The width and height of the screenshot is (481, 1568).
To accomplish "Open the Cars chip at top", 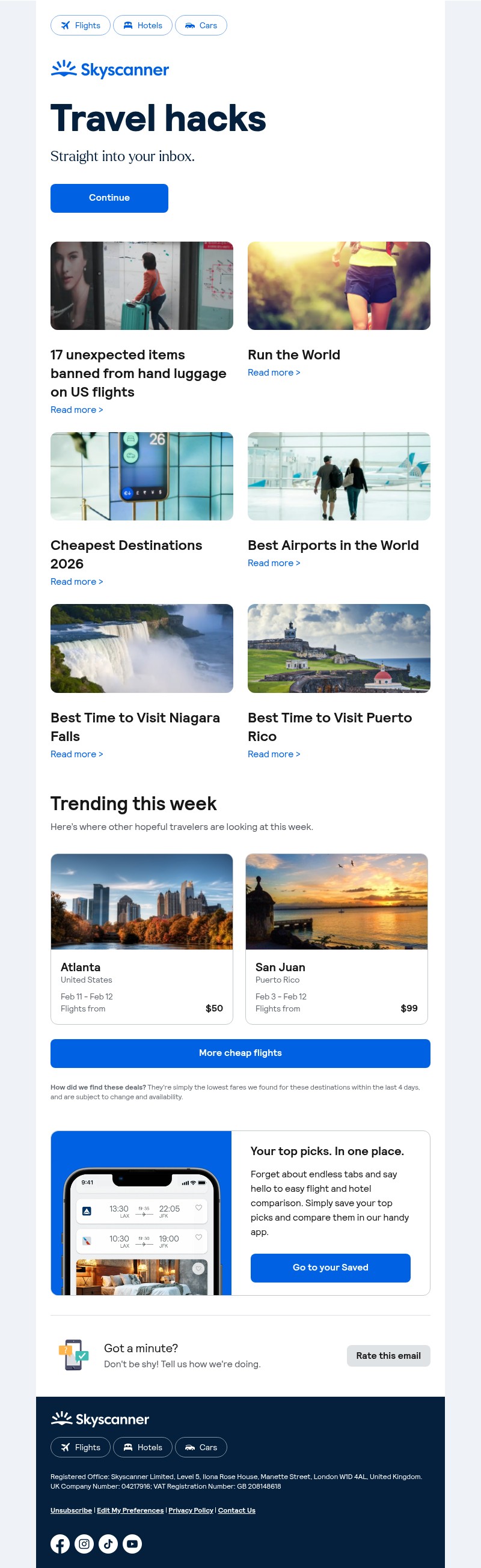I will 201,26.
